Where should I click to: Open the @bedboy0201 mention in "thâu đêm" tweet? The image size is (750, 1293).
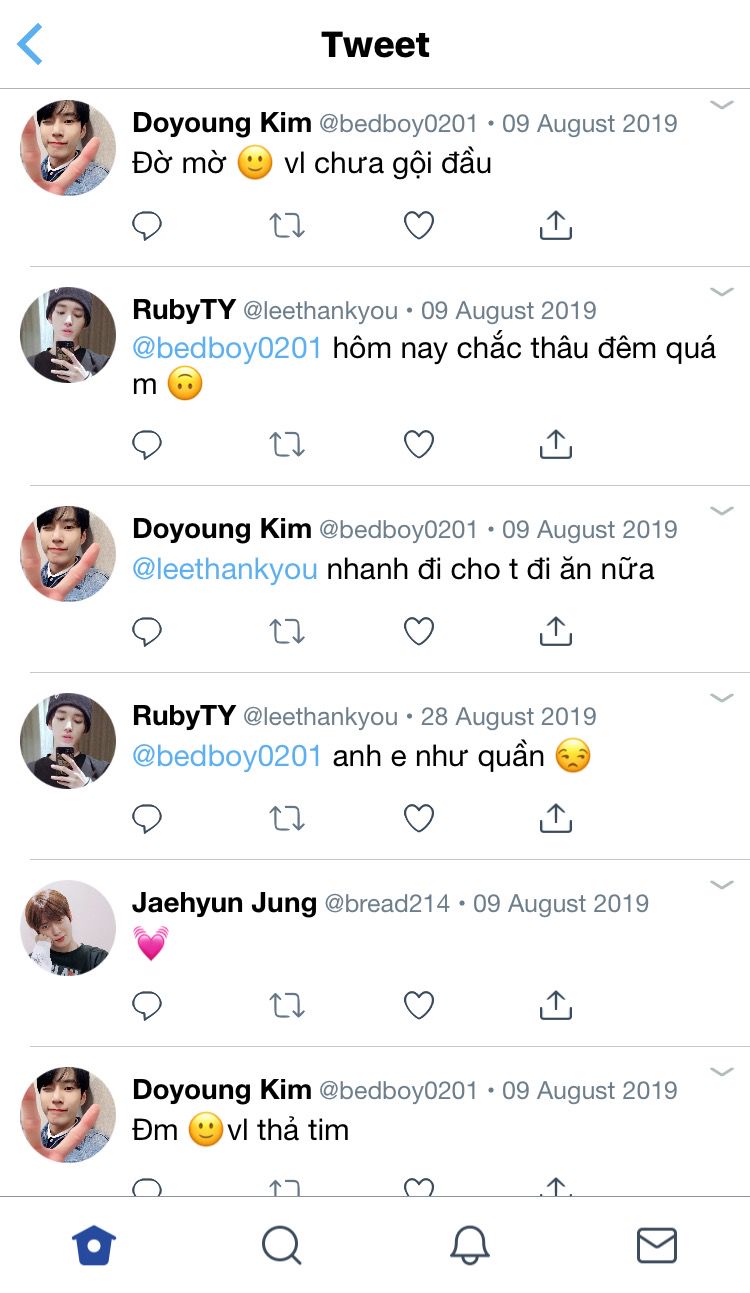(227, 349)
